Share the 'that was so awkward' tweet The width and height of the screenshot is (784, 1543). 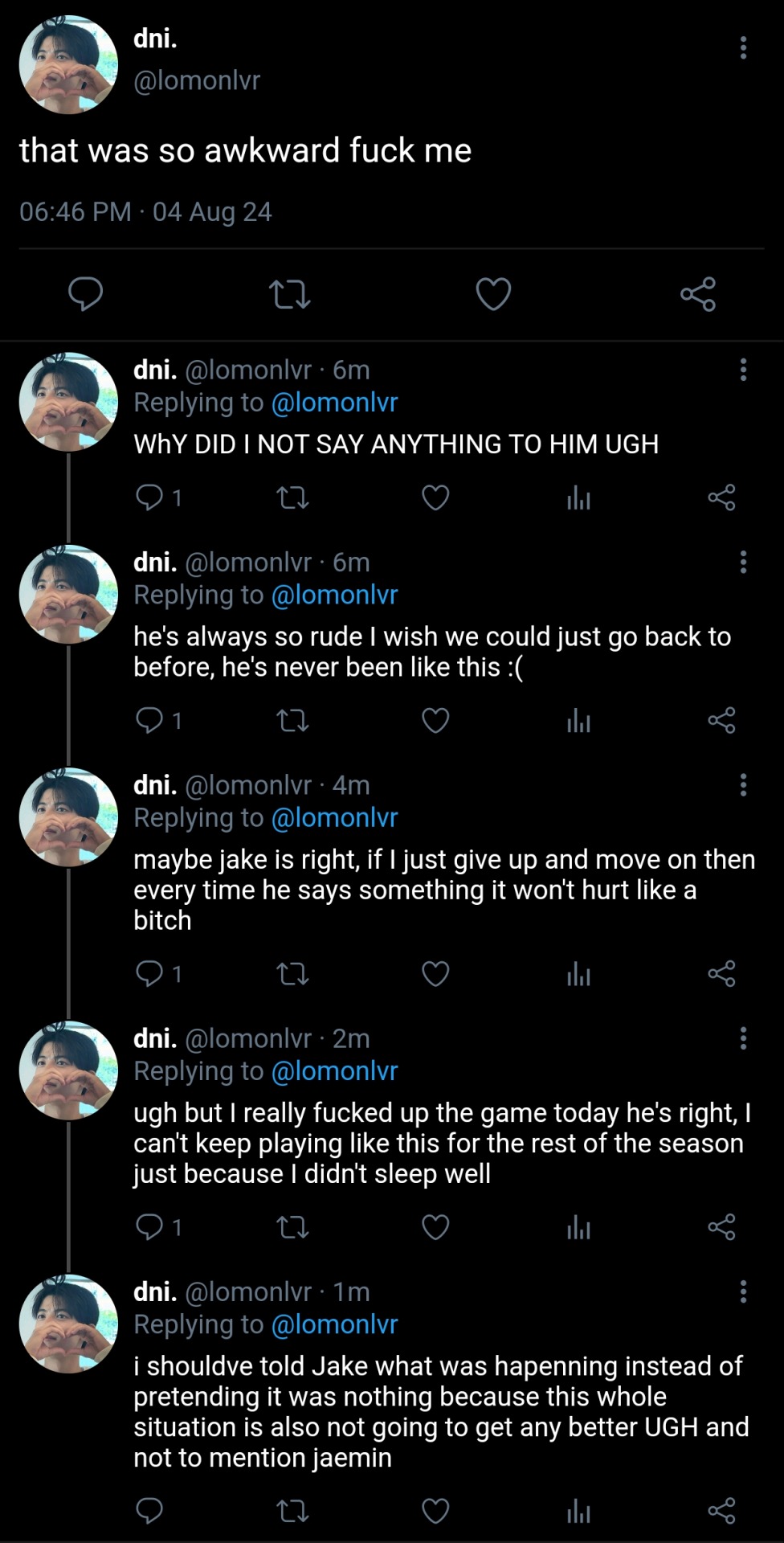click(x=697, y=294)
